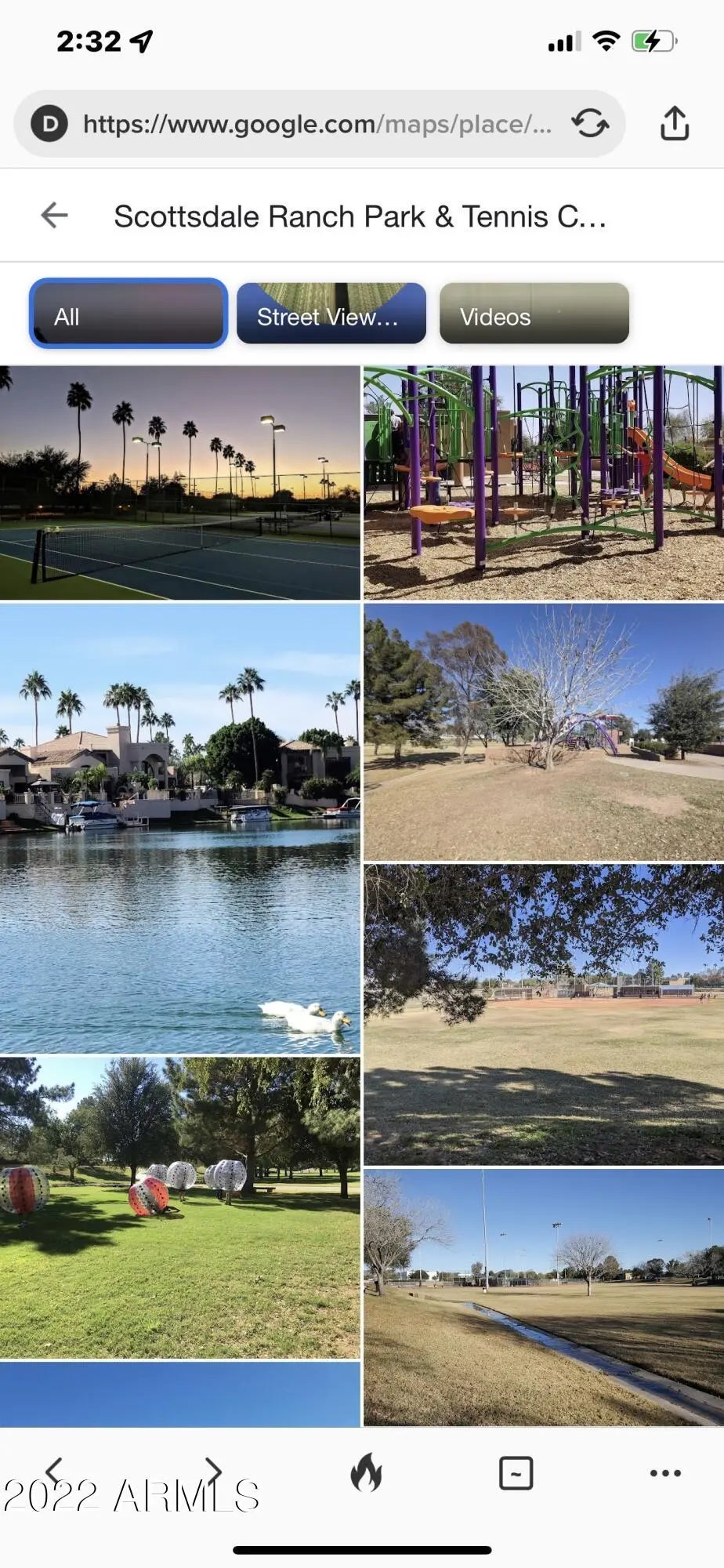Show the Videos filter
Image resolution: width=724 pixels, height=1568 pixels.
(534, 314)
